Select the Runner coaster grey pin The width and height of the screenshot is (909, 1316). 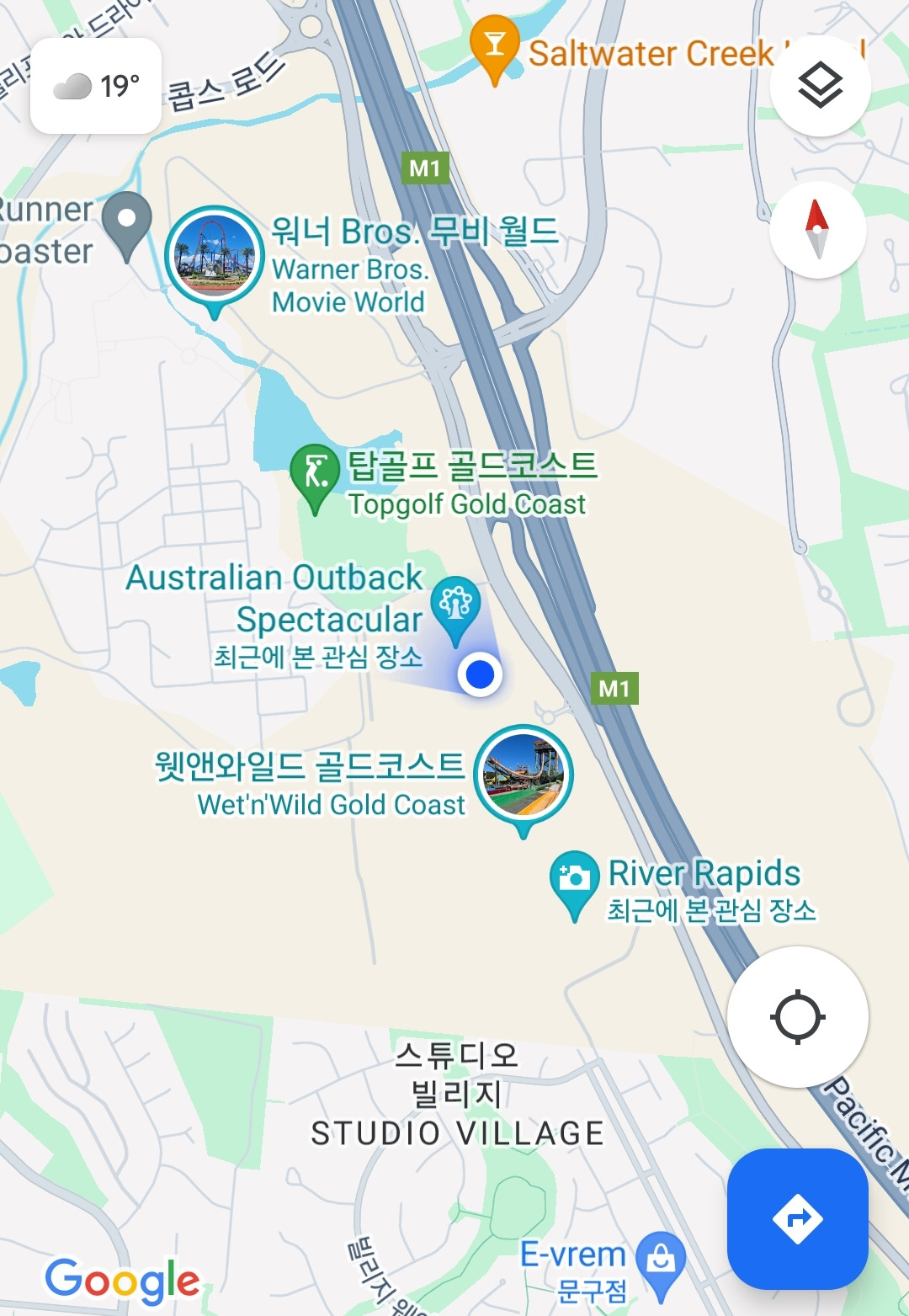click(126, 221)
